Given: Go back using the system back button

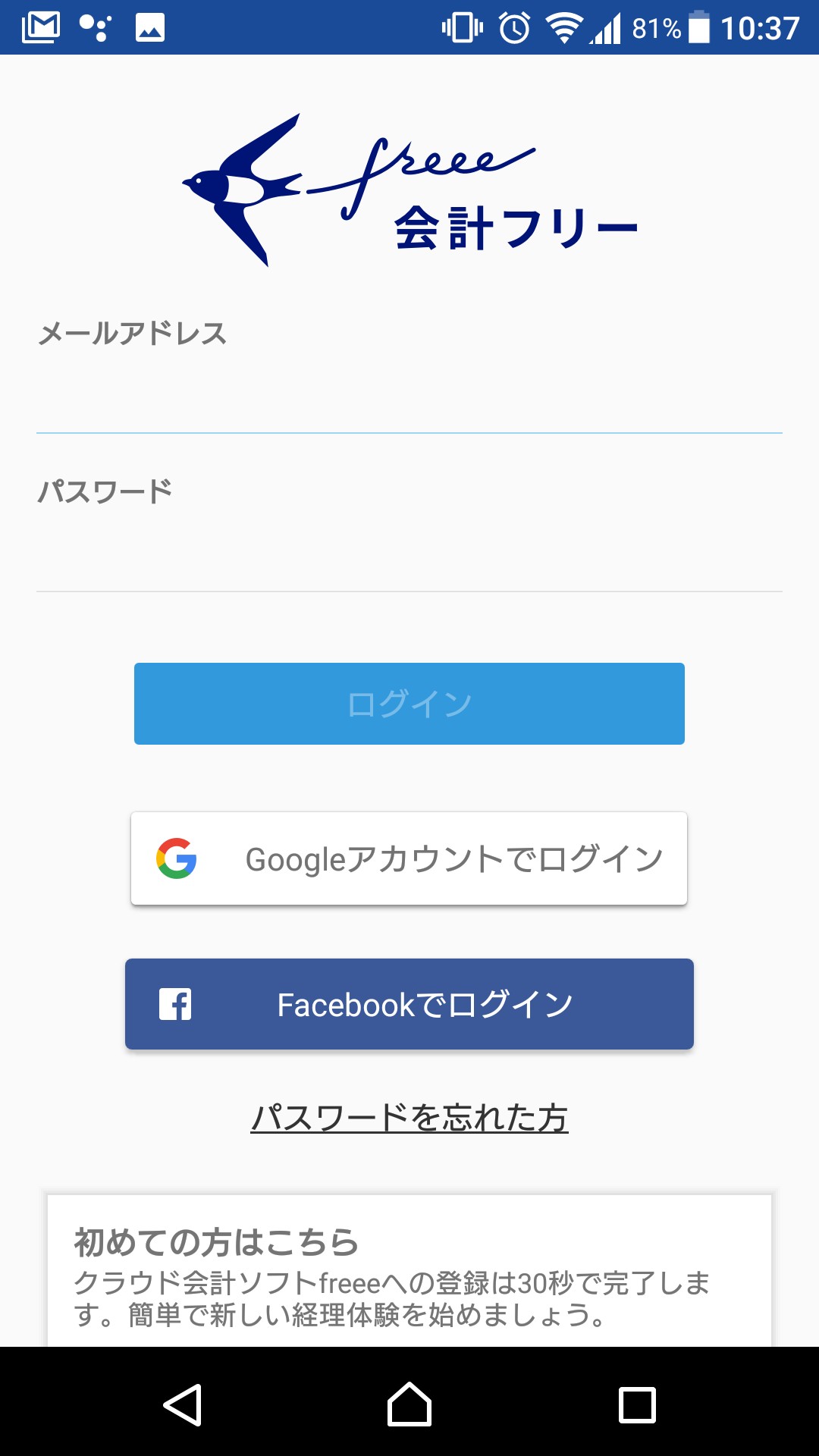Looking at the screenshot, I should tap(183, 1404).
